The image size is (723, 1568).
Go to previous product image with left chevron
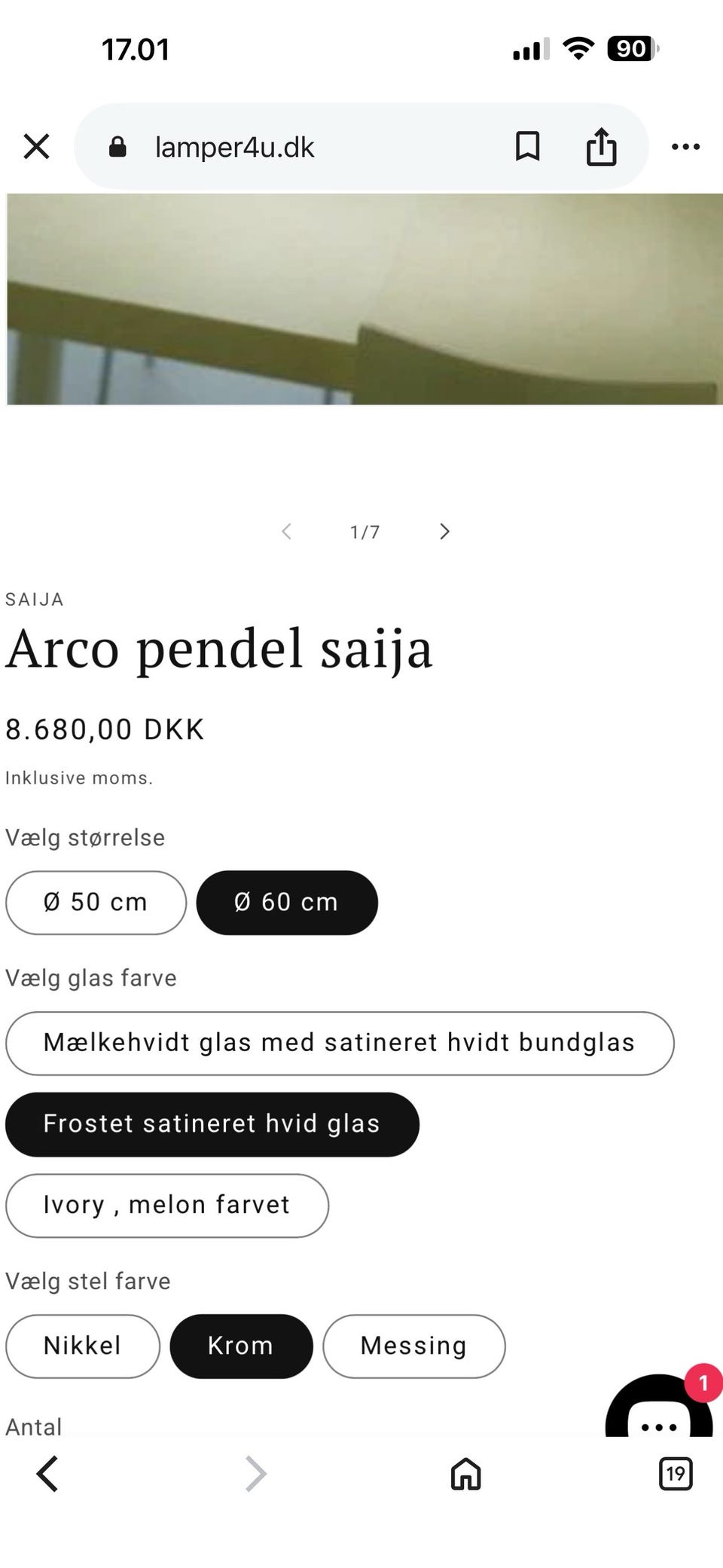(x=286, y=532)
